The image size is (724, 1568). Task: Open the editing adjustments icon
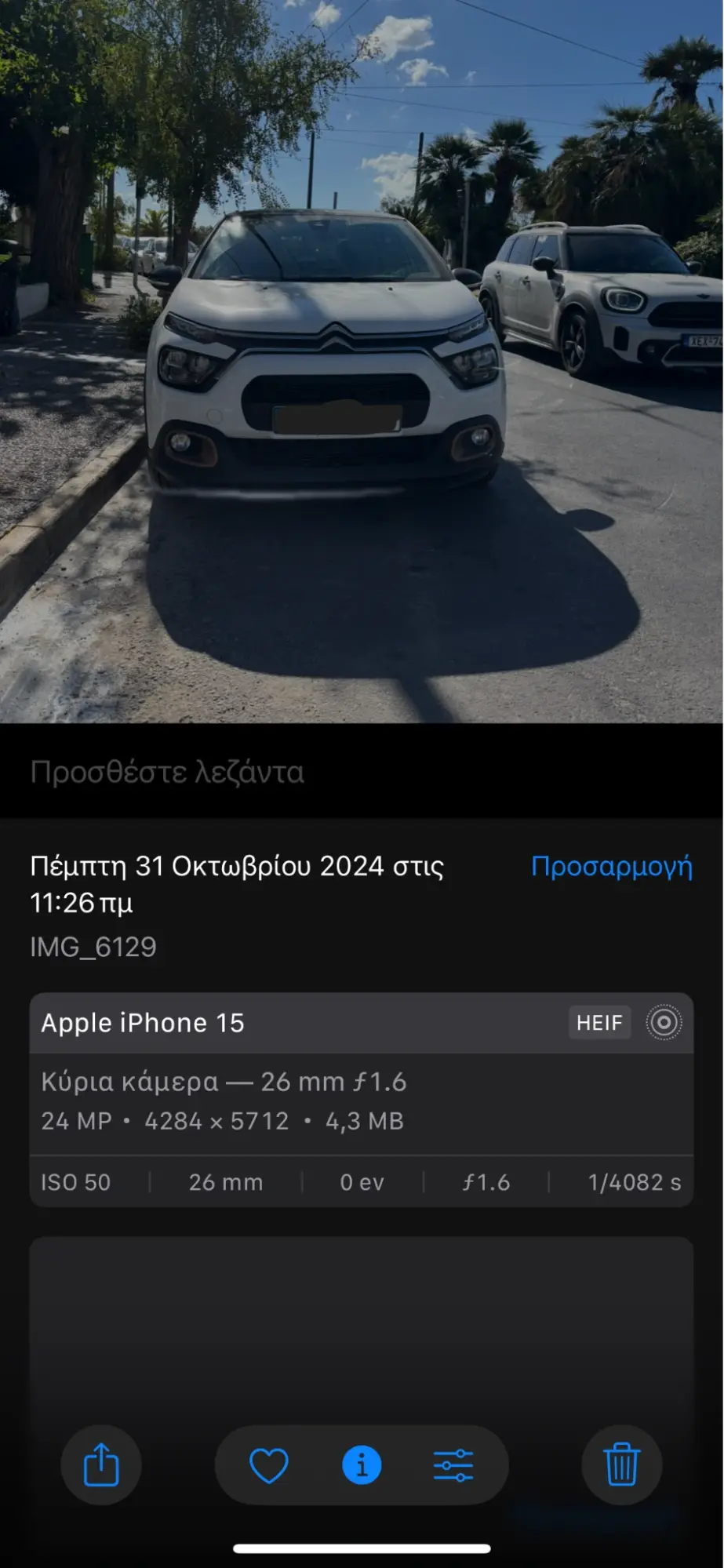click(x=453, y=1466)
